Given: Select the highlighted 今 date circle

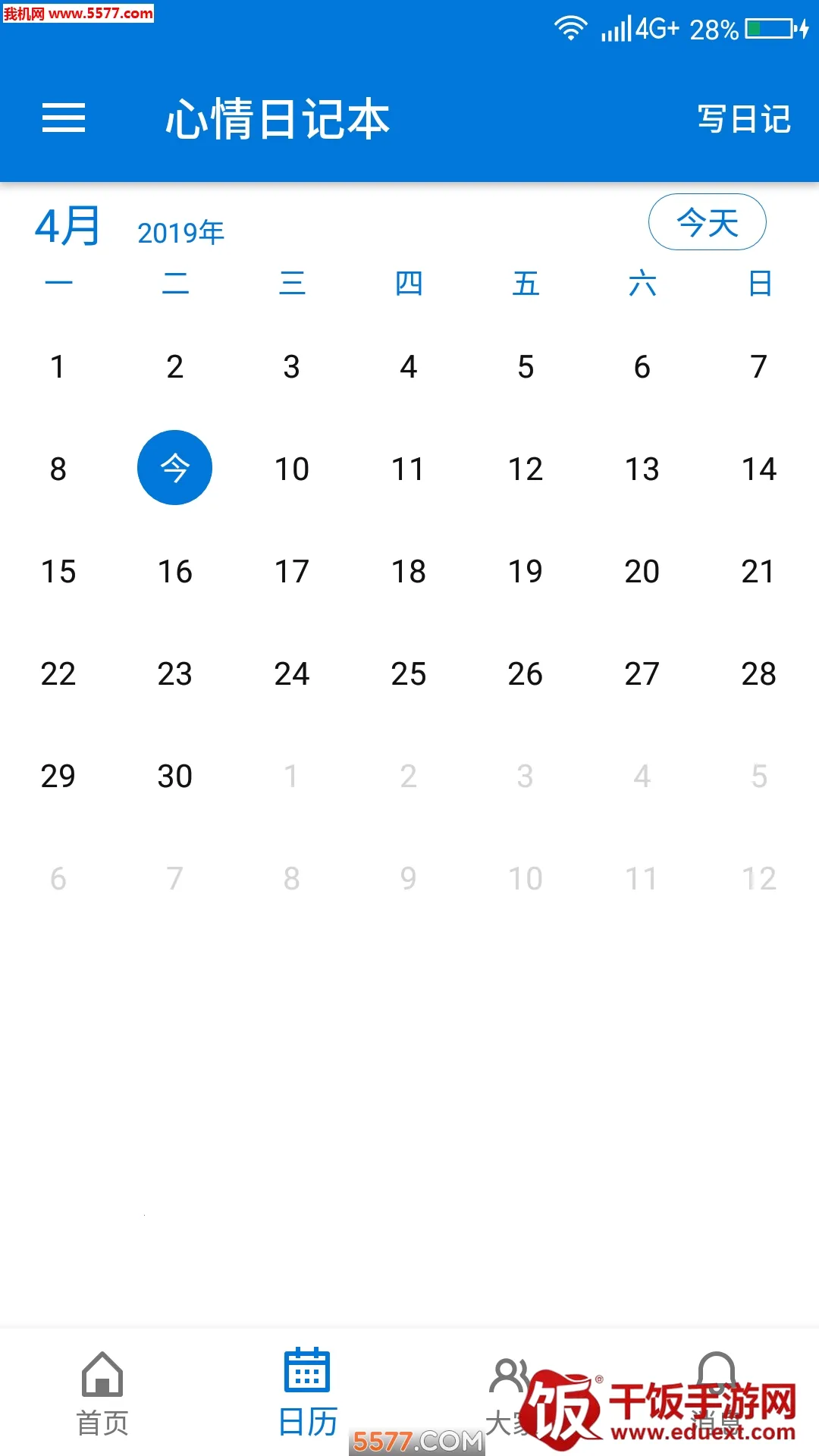Looking at the screenshot, I should pyautogui.click(x=174, y=468).
